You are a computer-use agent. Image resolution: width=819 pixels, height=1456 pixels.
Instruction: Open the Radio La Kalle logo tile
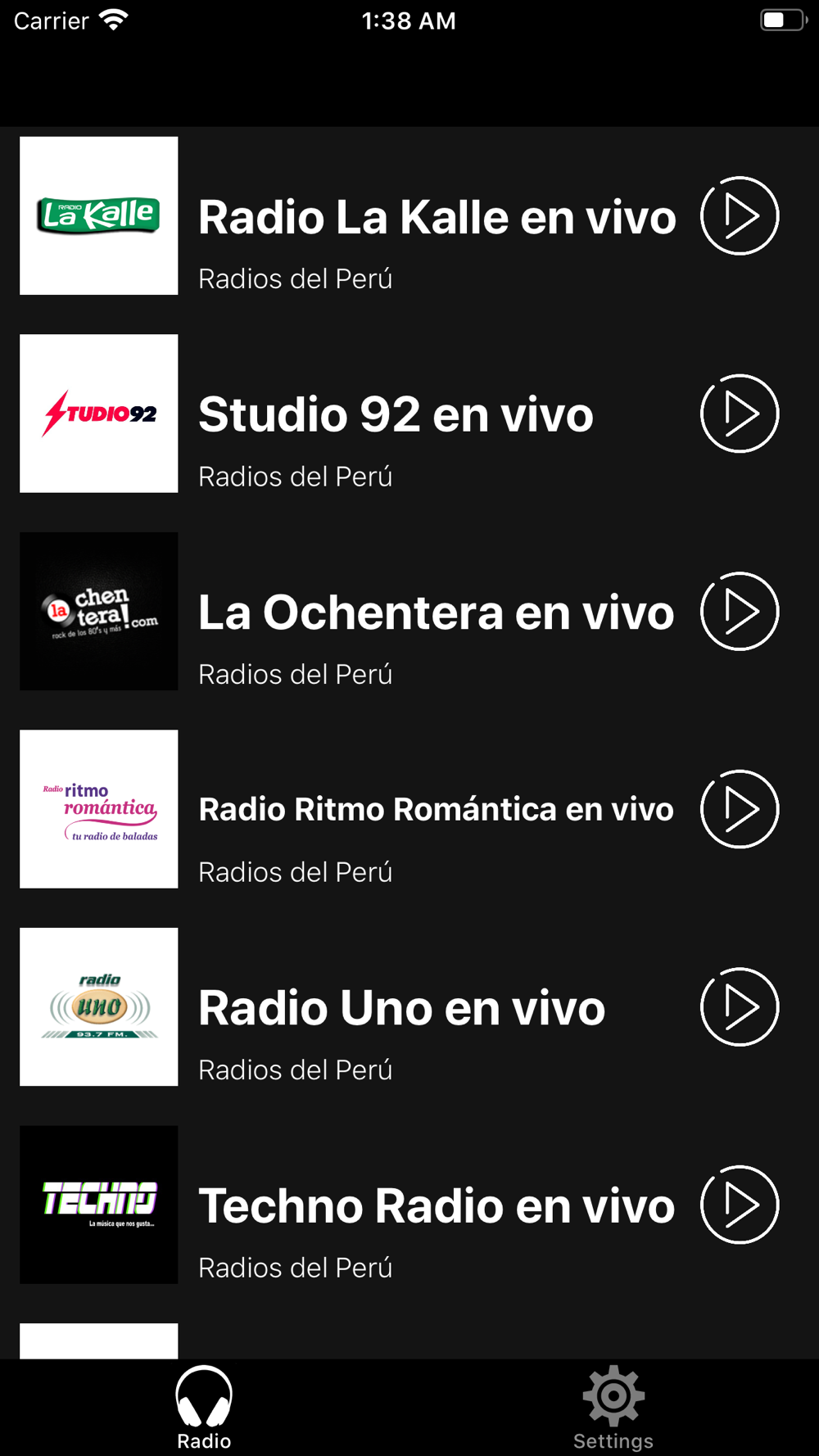pos(99,216)
